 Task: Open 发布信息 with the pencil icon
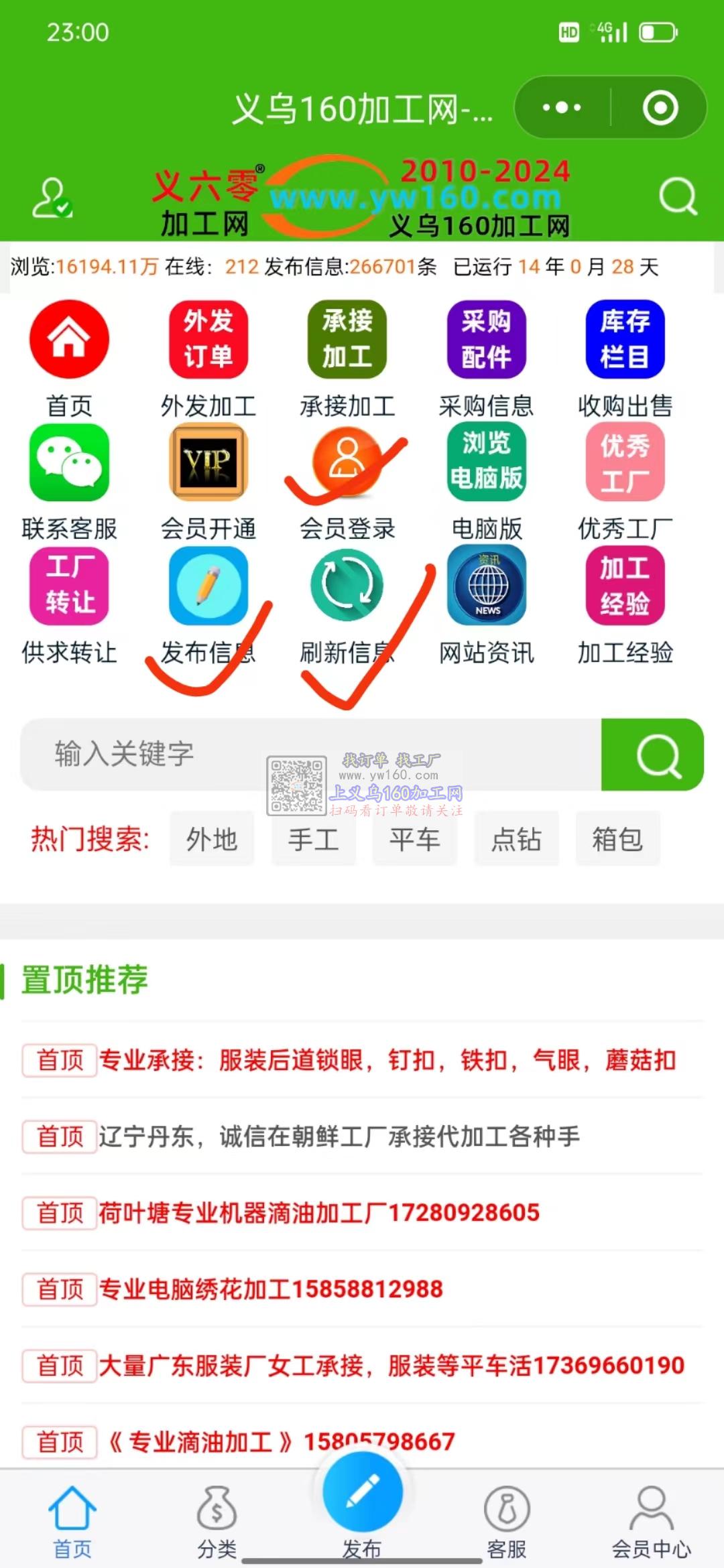208,586
